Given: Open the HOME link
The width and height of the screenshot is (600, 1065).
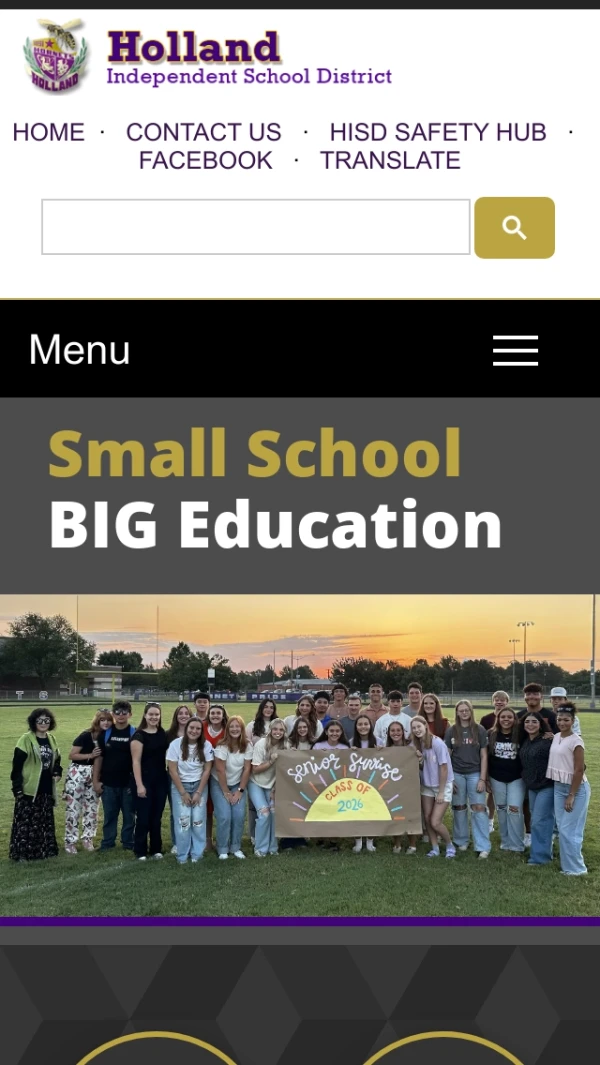Looking at the screenshot, I should (x=48, y=132).
